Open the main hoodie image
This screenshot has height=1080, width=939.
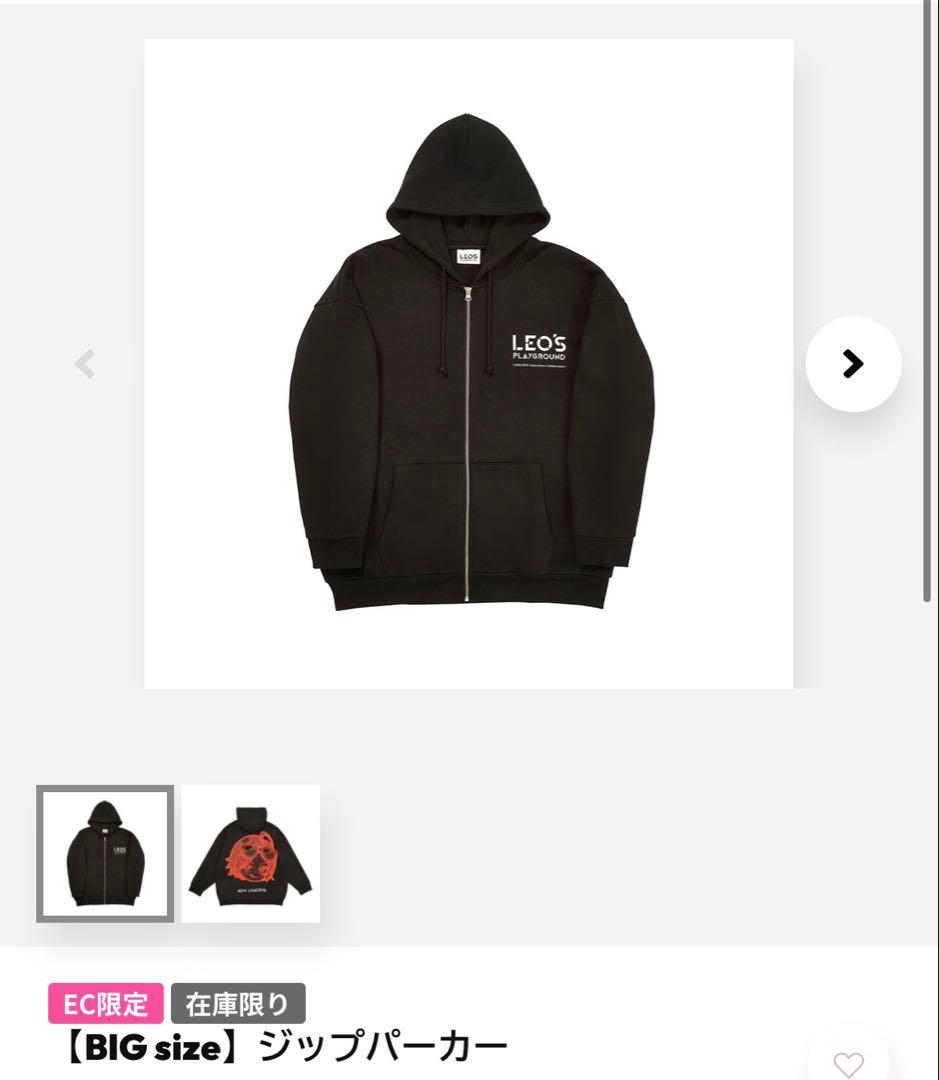pyautogui.click(x=468, y=364)
